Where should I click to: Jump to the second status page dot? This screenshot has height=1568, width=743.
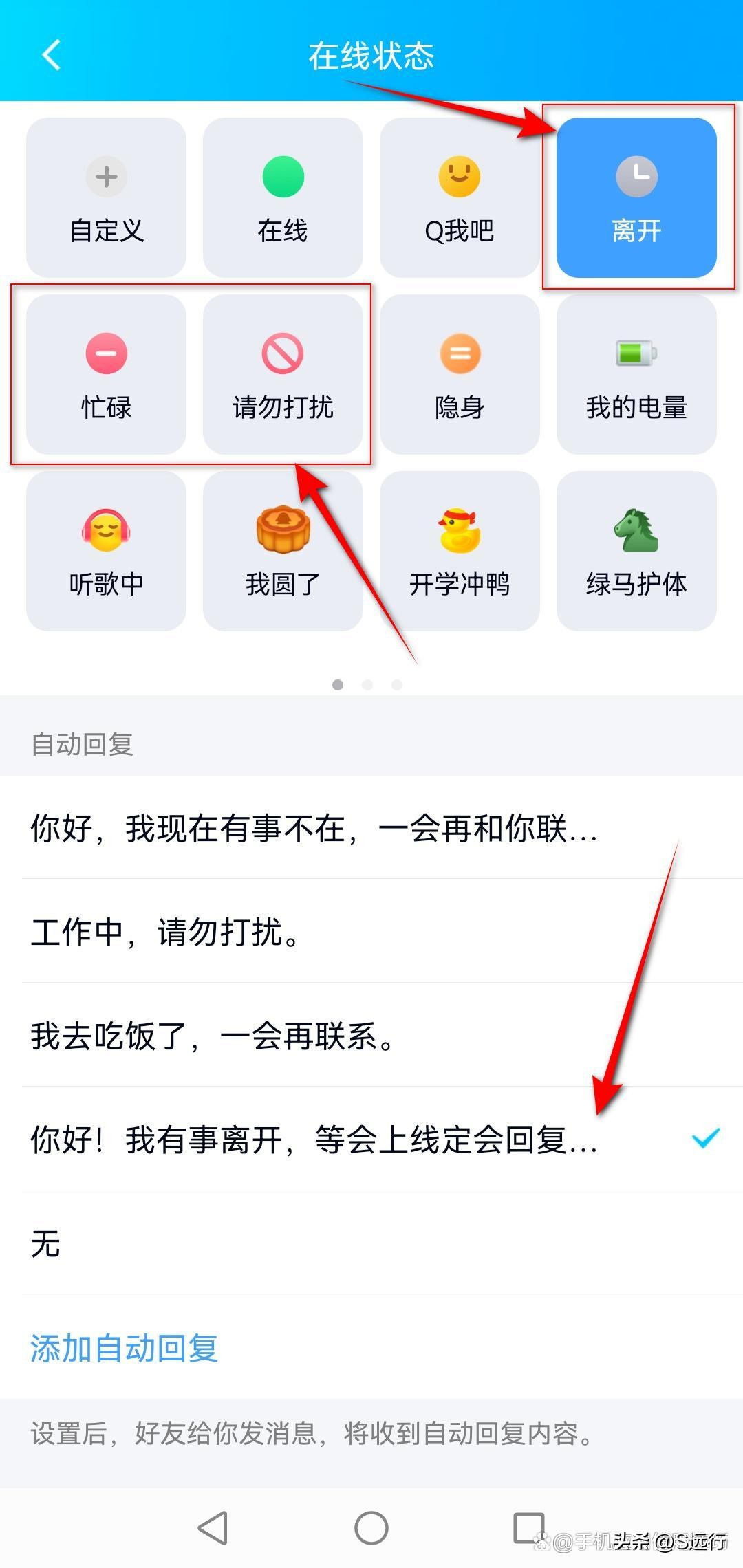368,685
